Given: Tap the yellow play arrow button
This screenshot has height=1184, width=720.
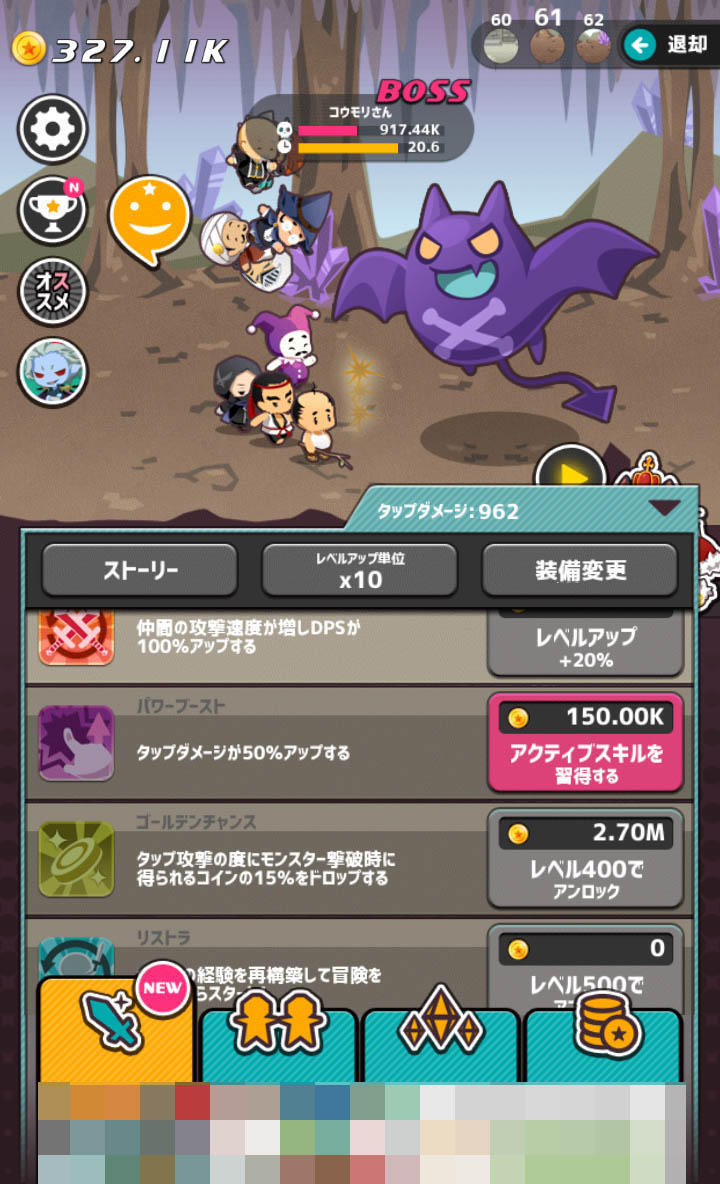Looking at the screenshot, I should (570, 472).
